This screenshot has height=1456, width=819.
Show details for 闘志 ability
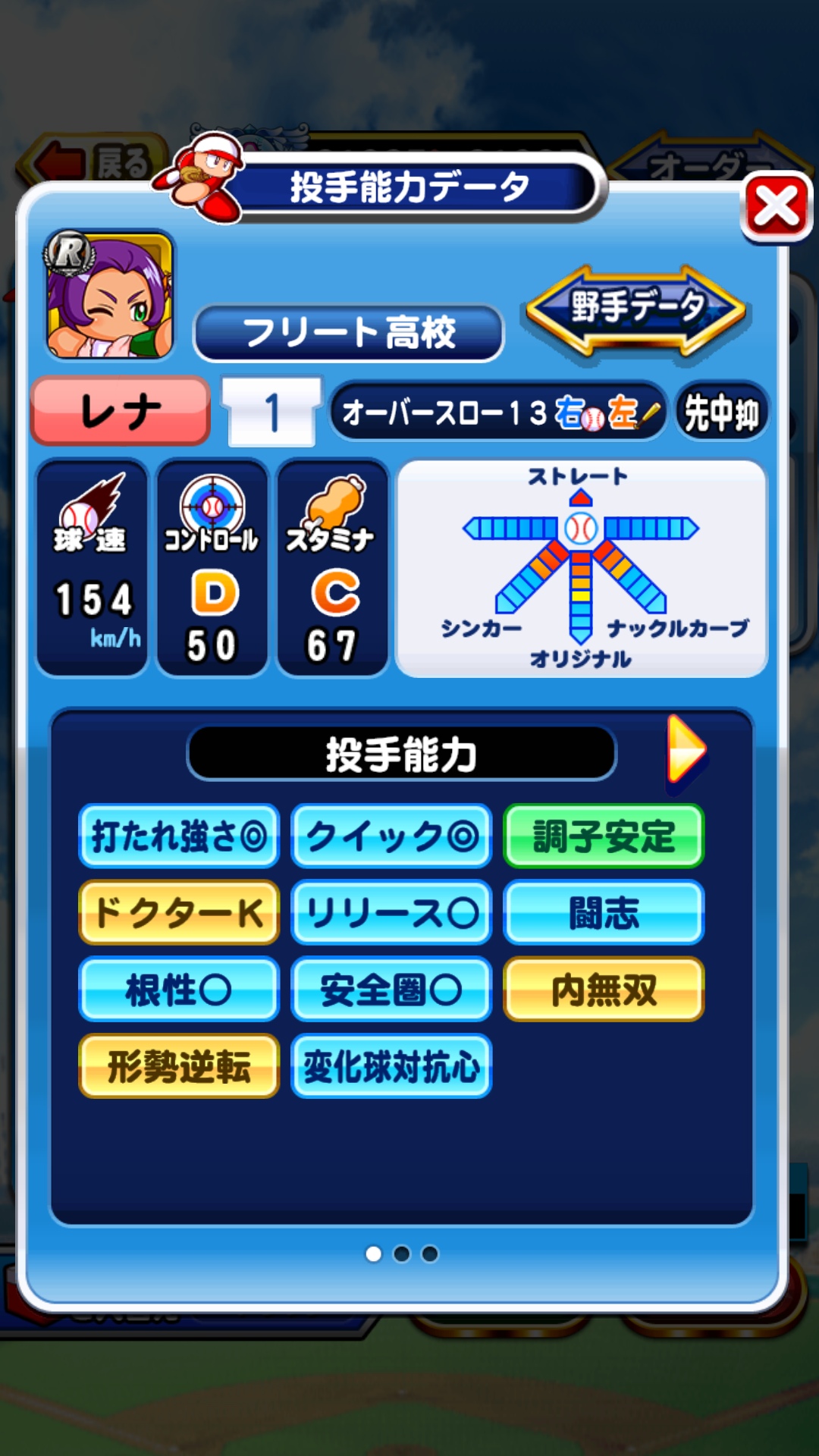(604, 912)
